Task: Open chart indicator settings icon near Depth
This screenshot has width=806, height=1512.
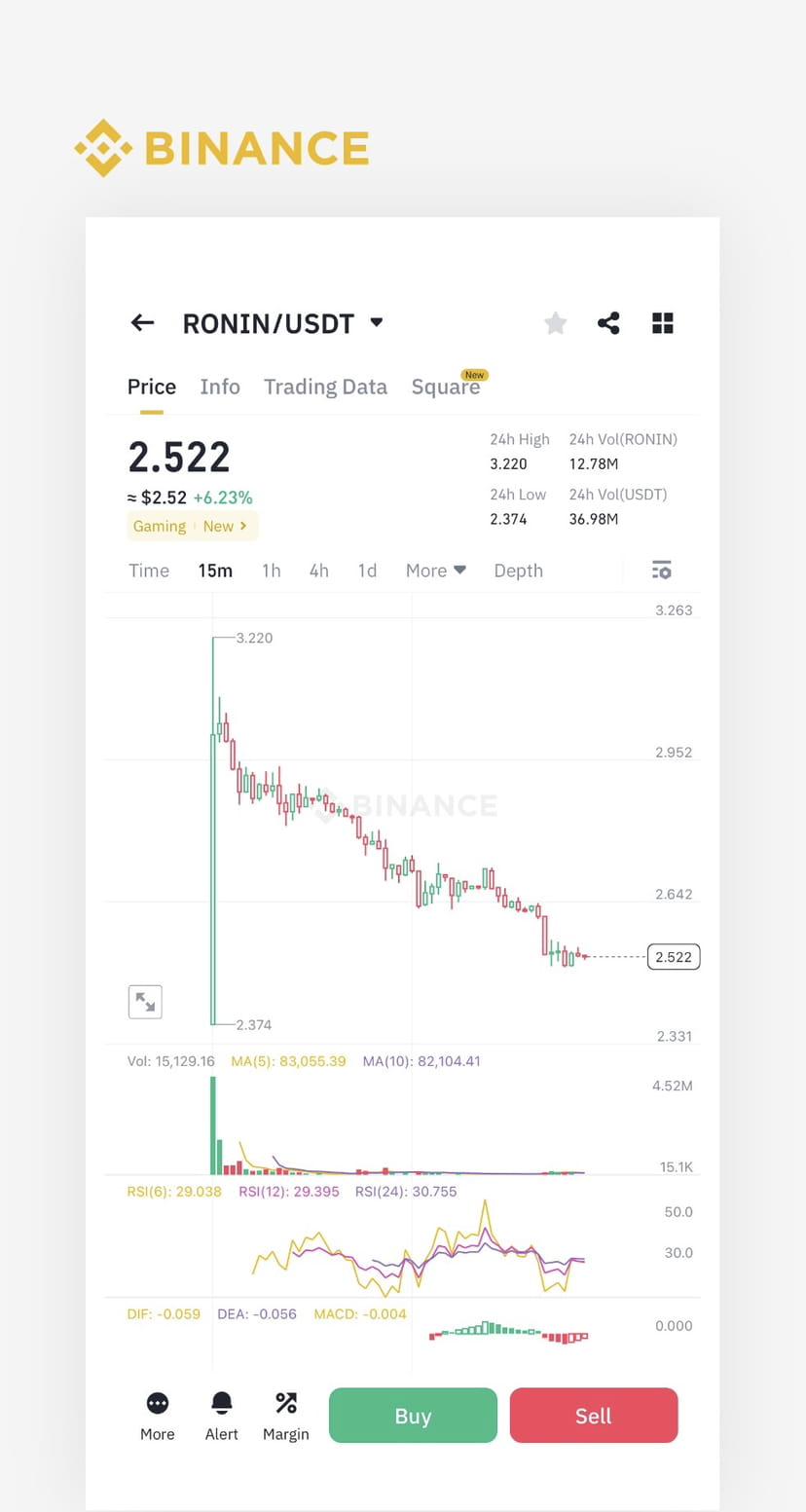Action: click(x=661, y=570)
